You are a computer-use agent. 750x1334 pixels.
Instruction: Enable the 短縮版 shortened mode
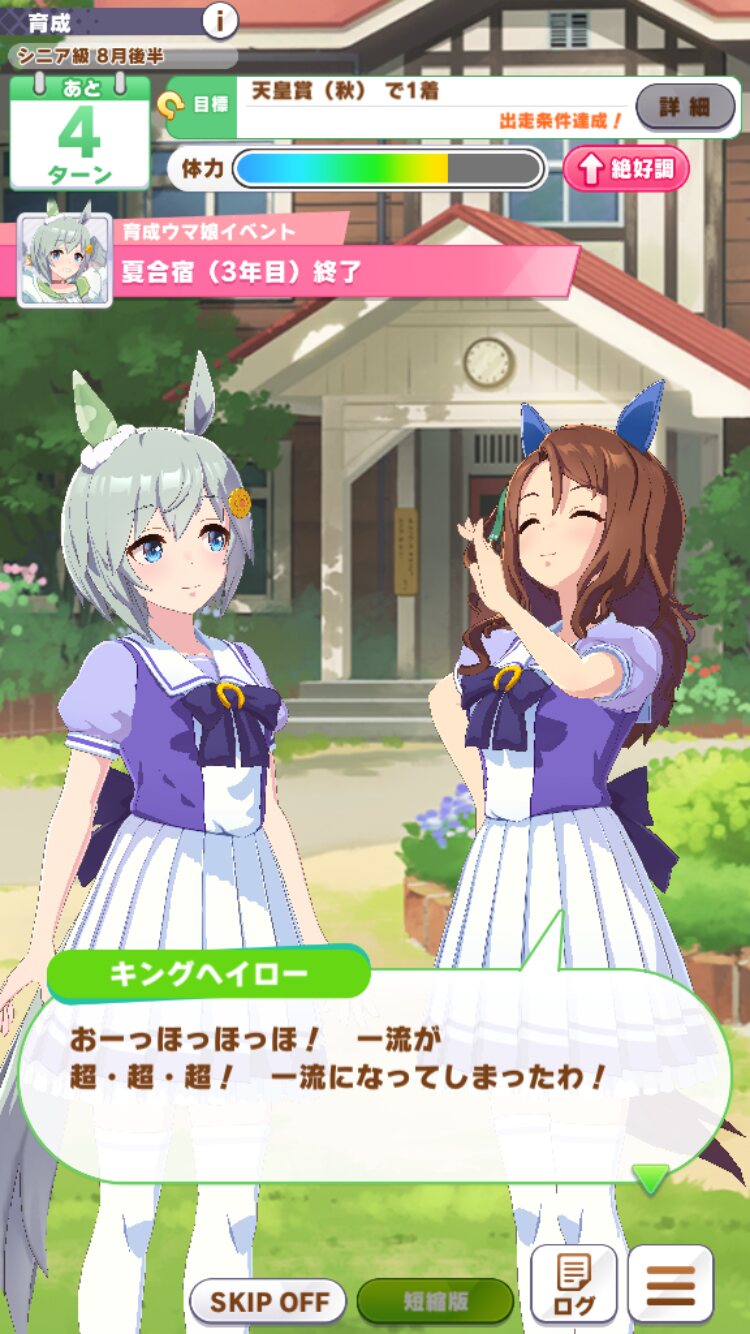[x=435, y=1302]
